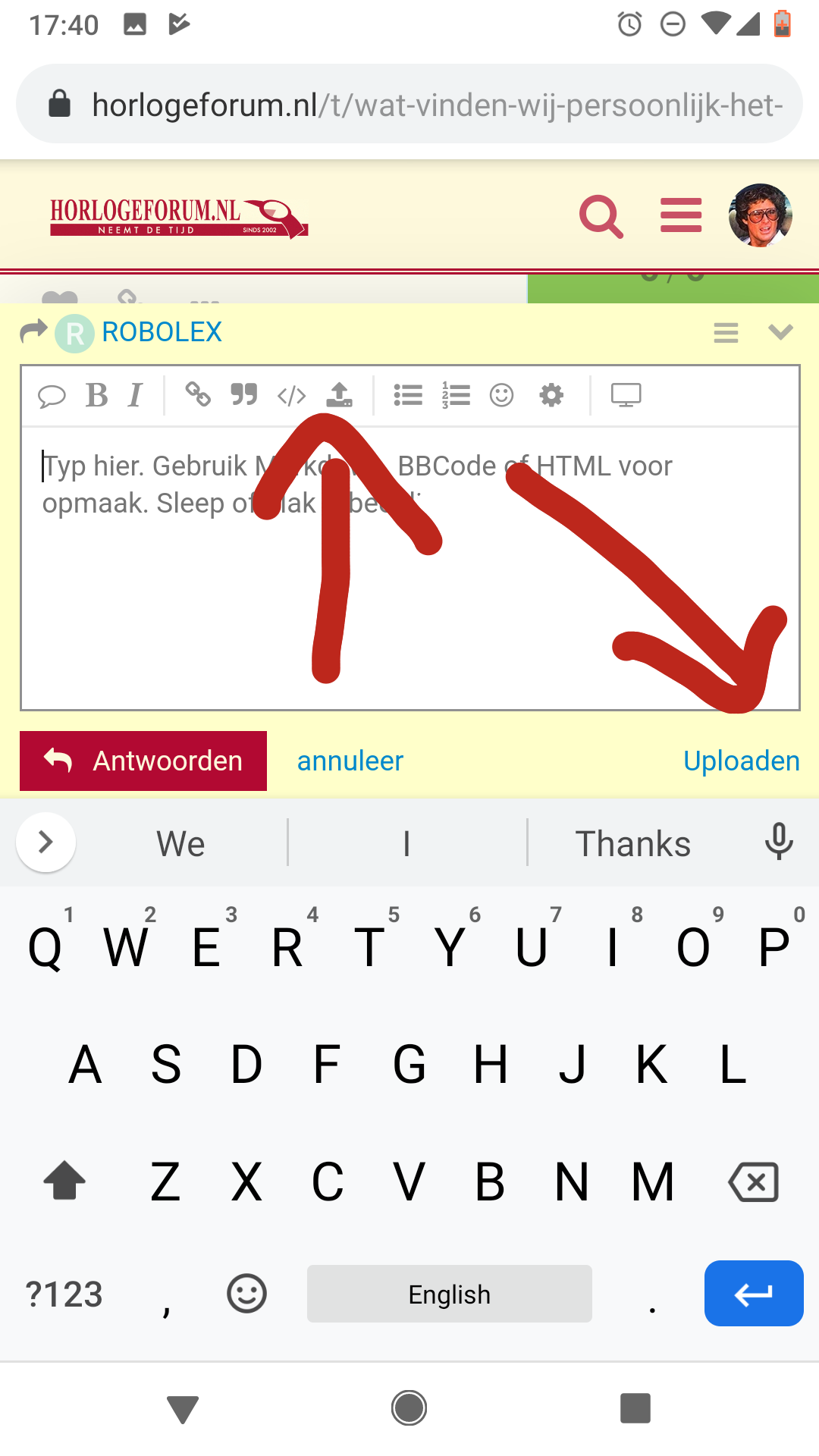Add a bulleted list
The height and width of the screenshot is (1456, 819).
point(408,395)
